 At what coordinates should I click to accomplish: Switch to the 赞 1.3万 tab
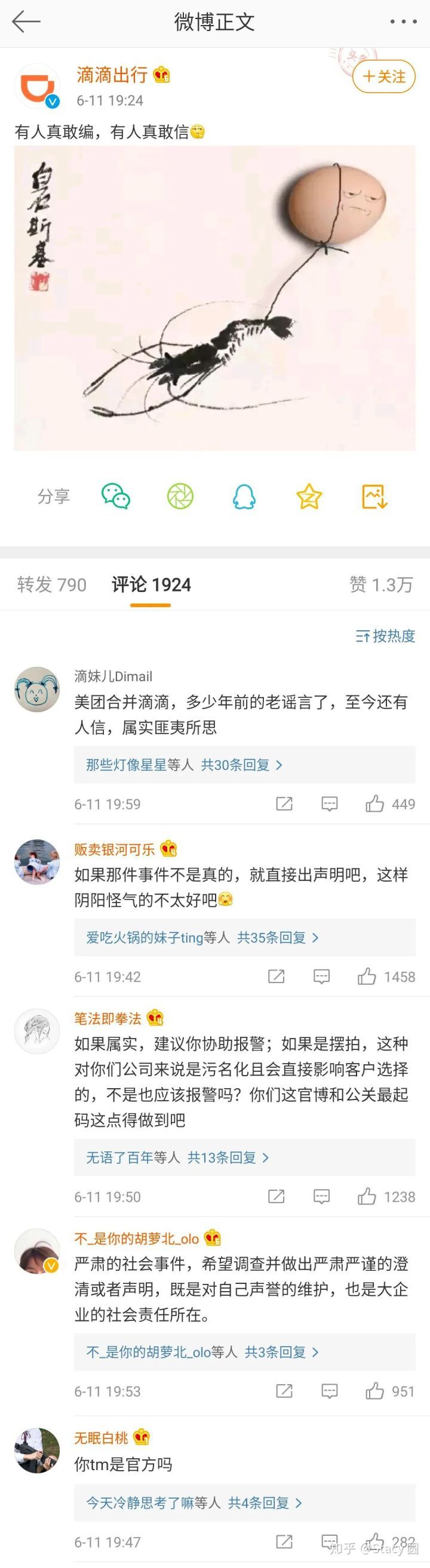point(380,585)
